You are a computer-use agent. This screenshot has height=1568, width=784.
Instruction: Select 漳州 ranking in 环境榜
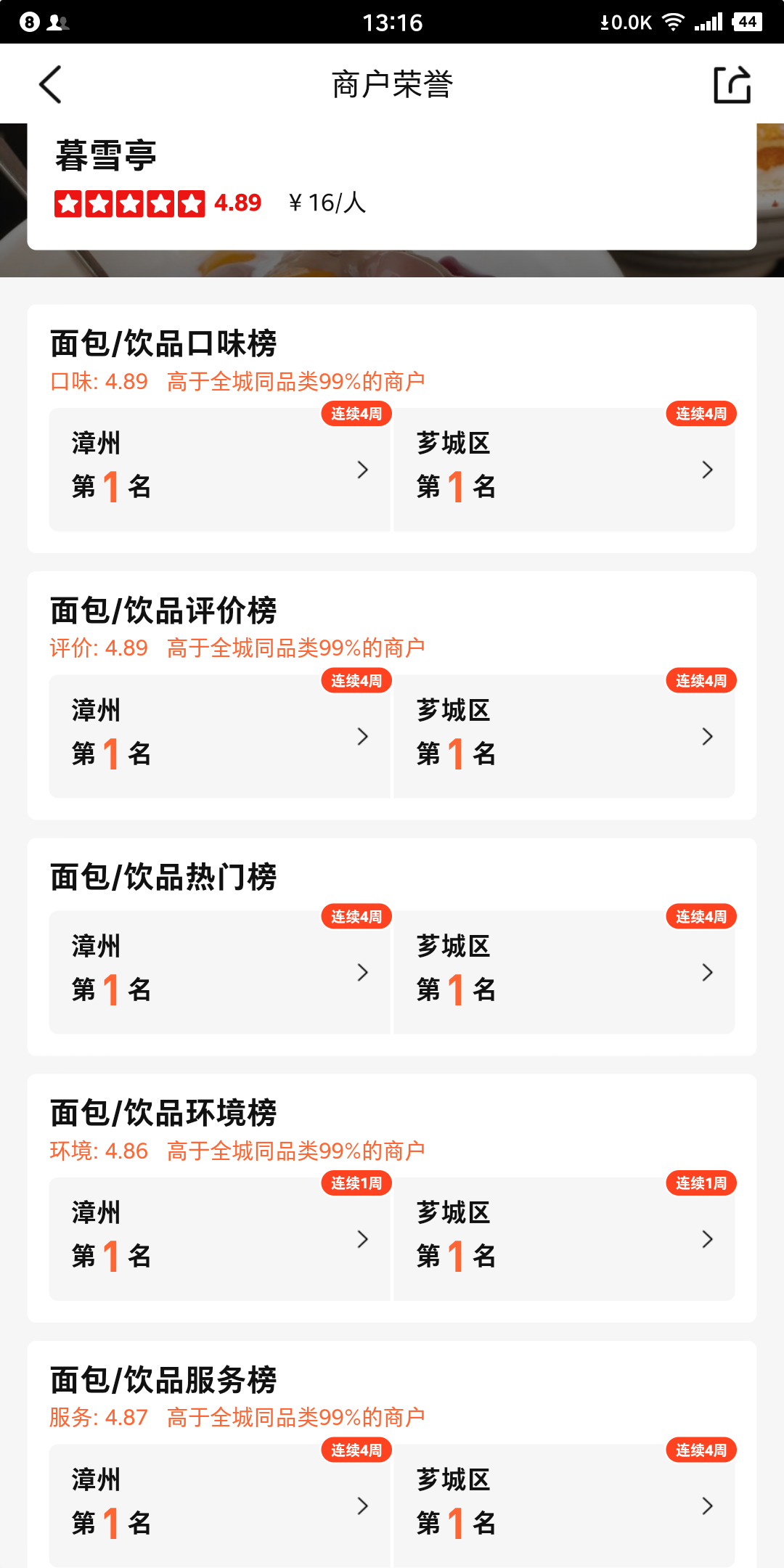(x=219, y=1239)
